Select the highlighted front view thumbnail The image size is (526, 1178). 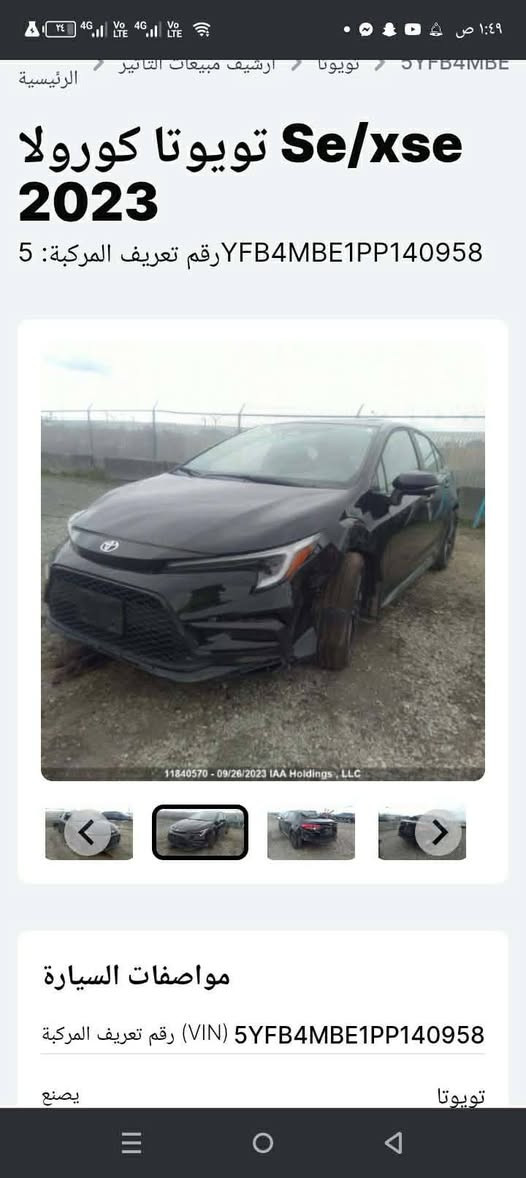pos(200,832)
